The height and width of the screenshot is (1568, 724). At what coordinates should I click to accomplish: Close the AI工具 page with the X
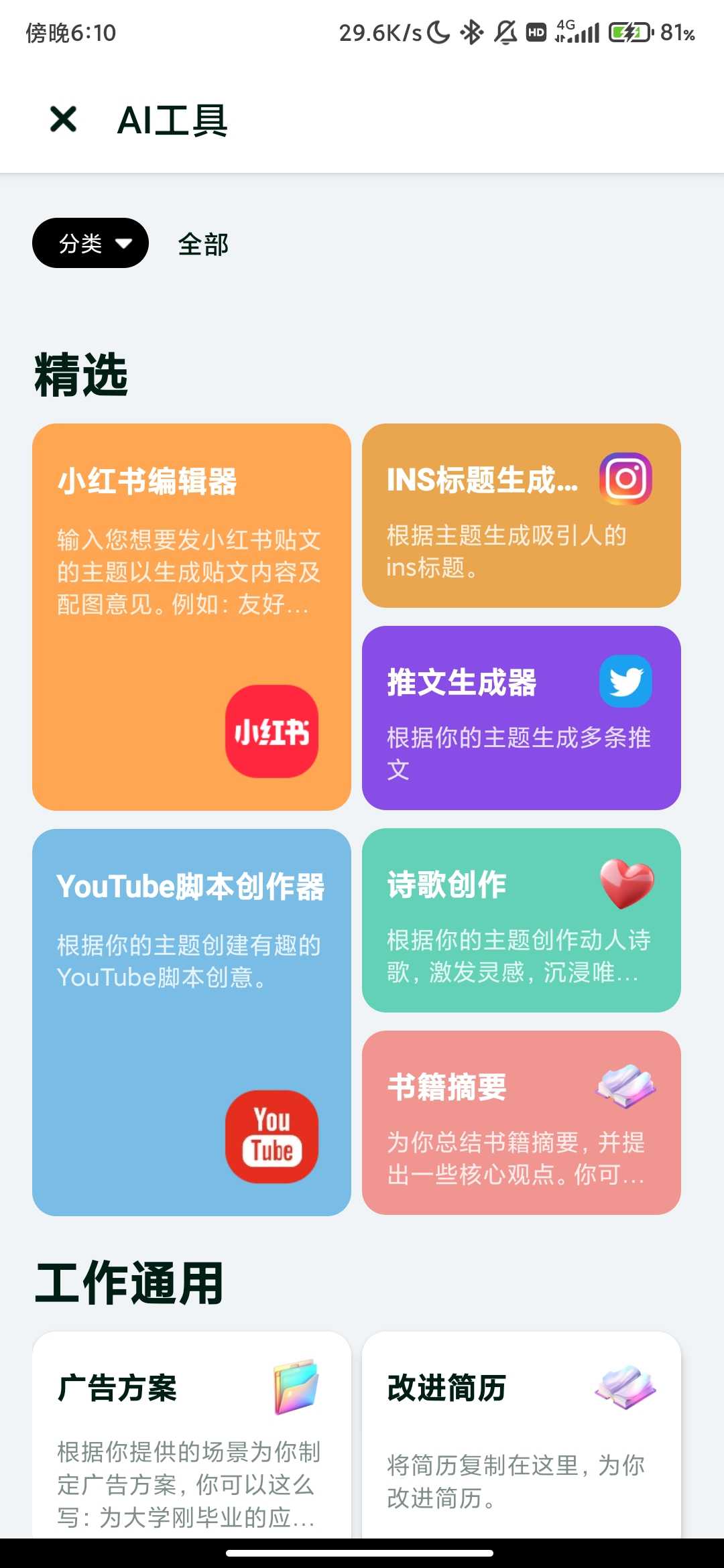pos(64,119)
